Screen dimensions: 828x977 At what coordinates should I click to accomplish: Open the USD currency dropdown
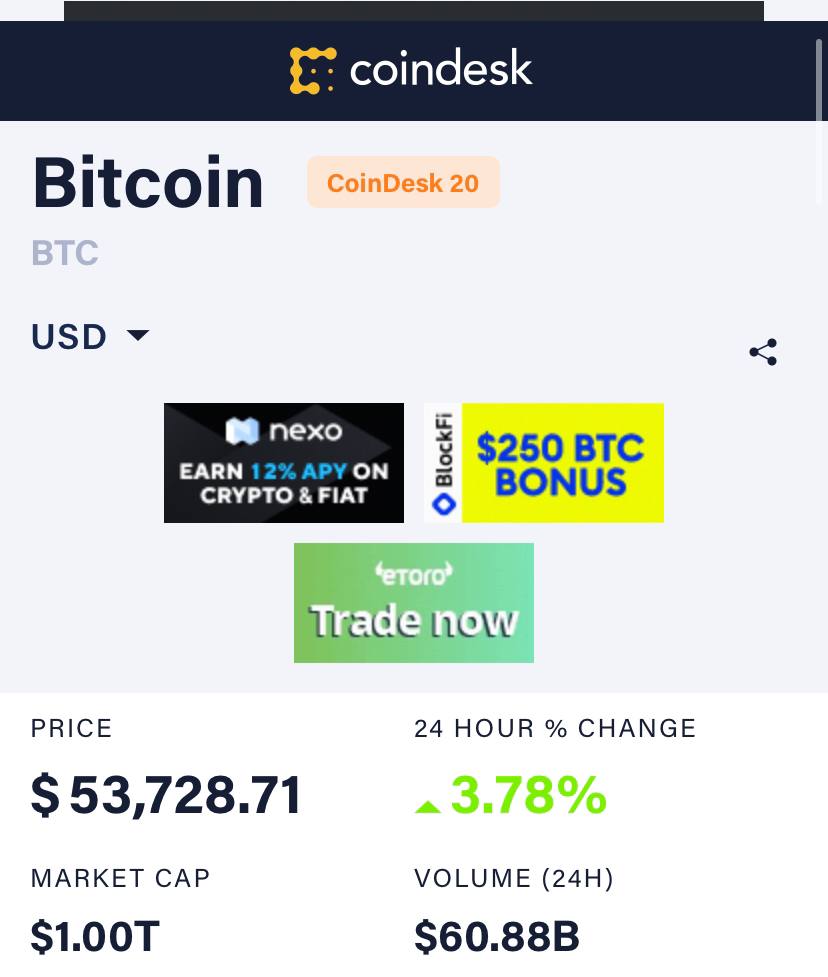90,336
